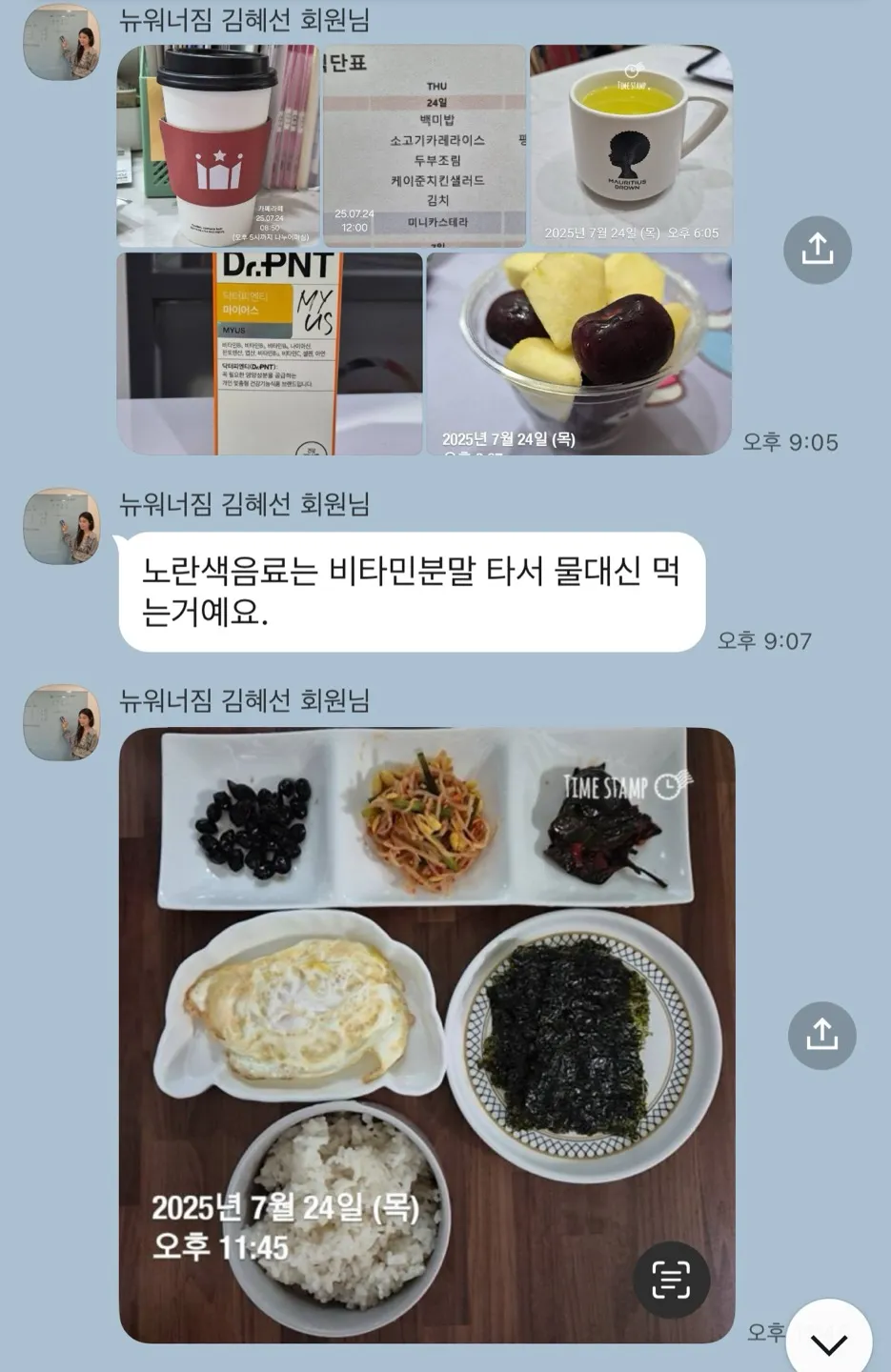This screenshot has width=891, height=1372.
Task: Open the fruit cup photo
Action: click(x=578, y=353)
